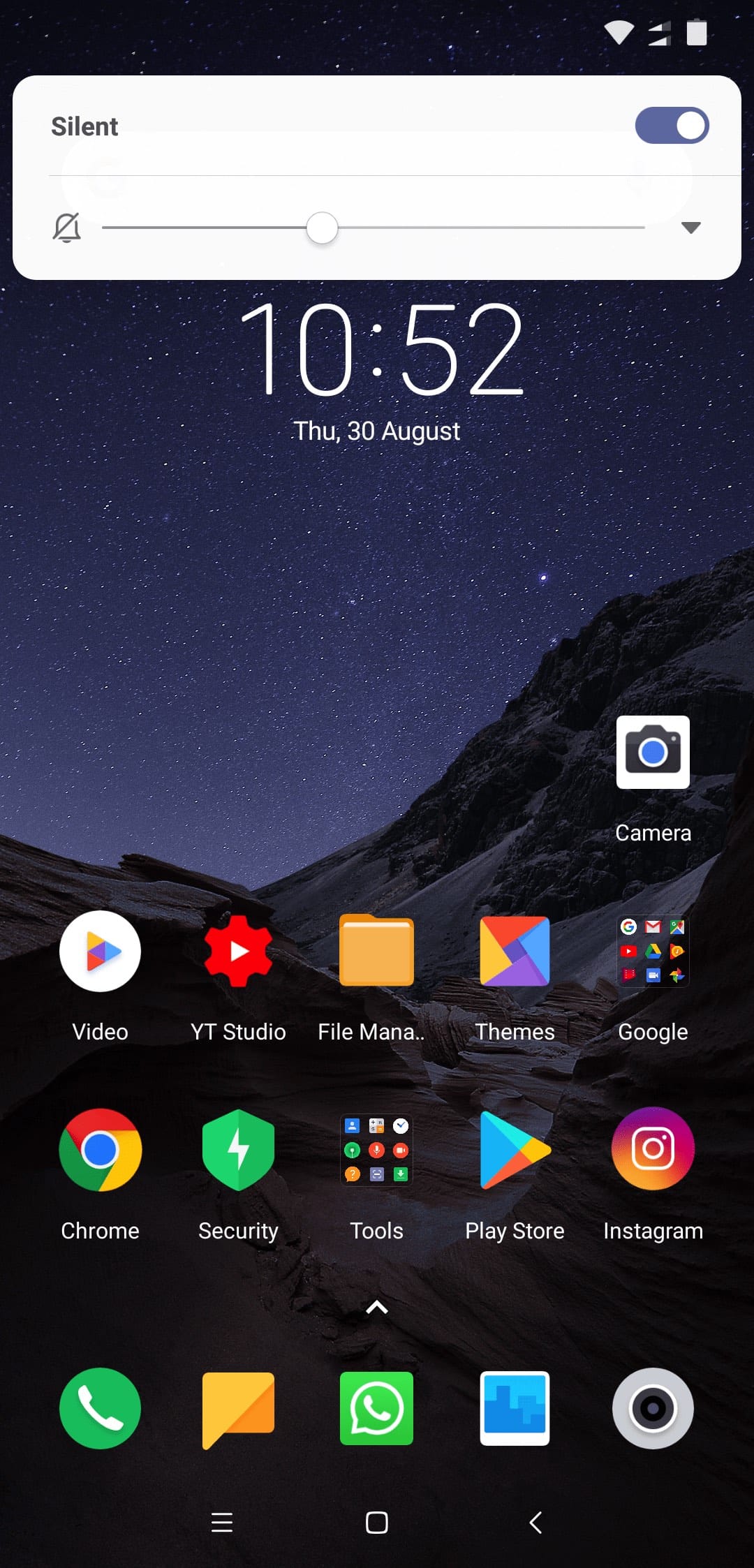Open the Google apps folder

click(653, 951)
